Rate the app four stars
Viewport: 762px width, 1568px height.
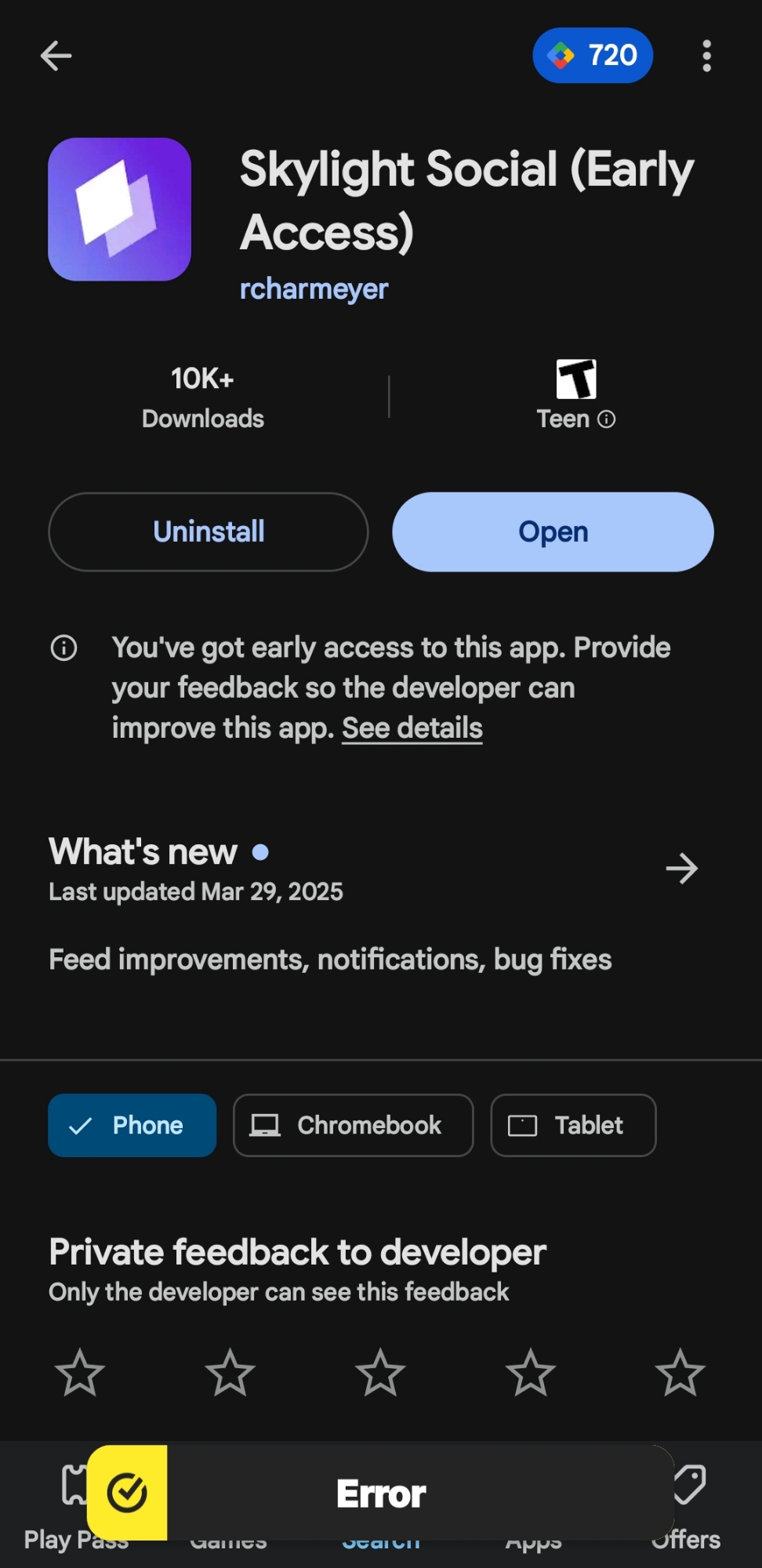click(531, 1373)
